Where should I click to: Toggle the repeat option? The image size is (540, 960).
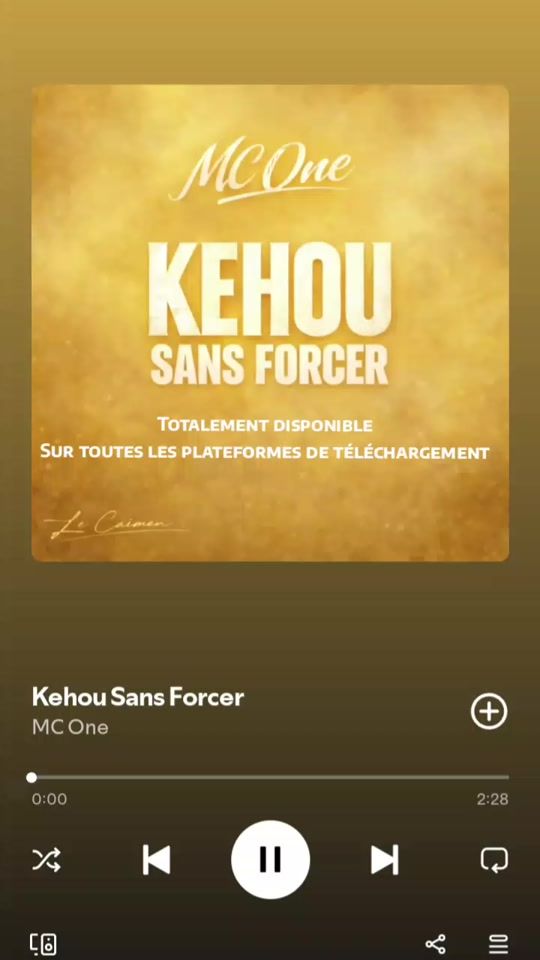tap(494, 860)
